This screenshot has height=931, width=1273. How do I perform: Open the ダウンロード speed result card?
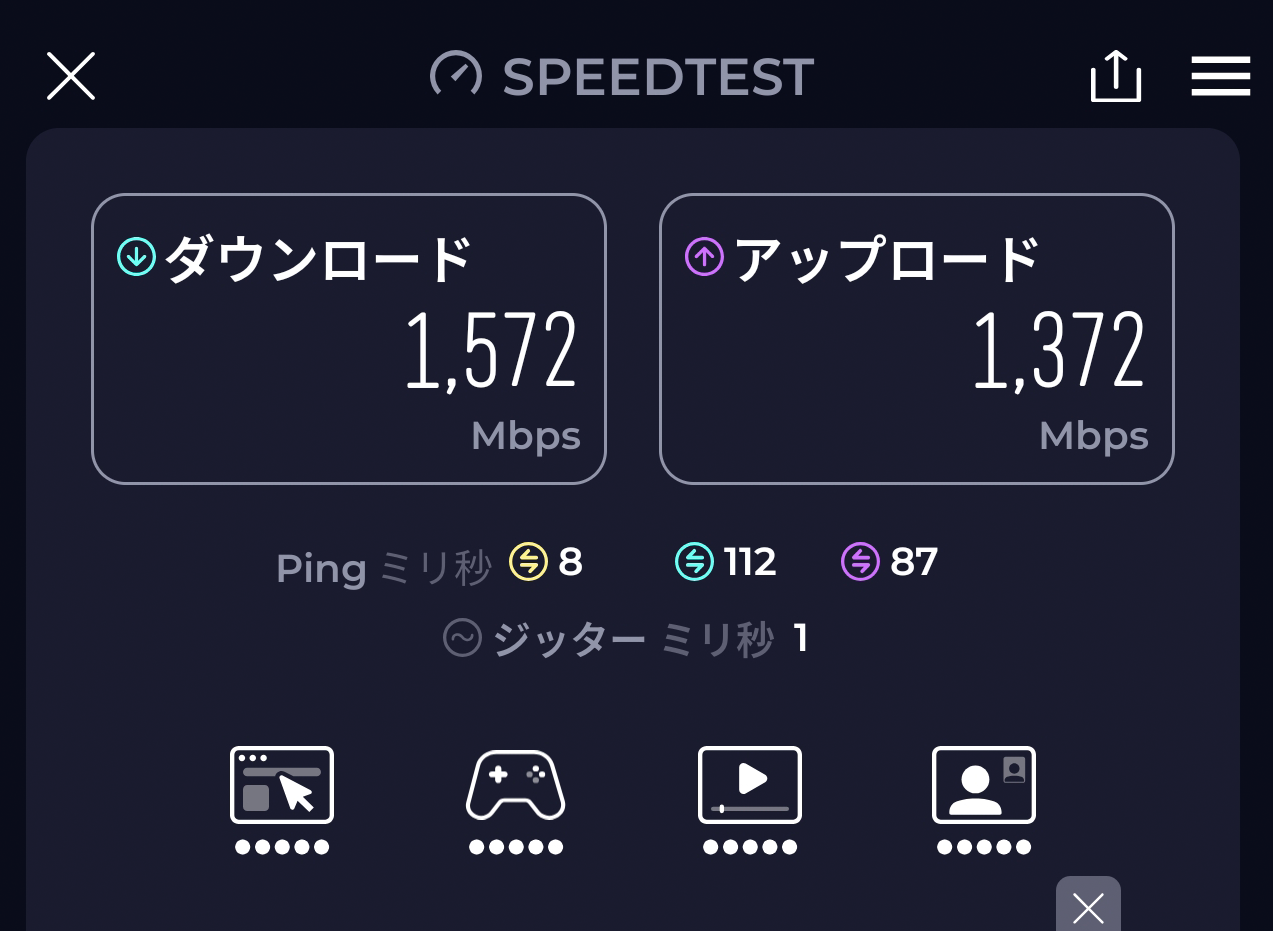pos(348,339)
